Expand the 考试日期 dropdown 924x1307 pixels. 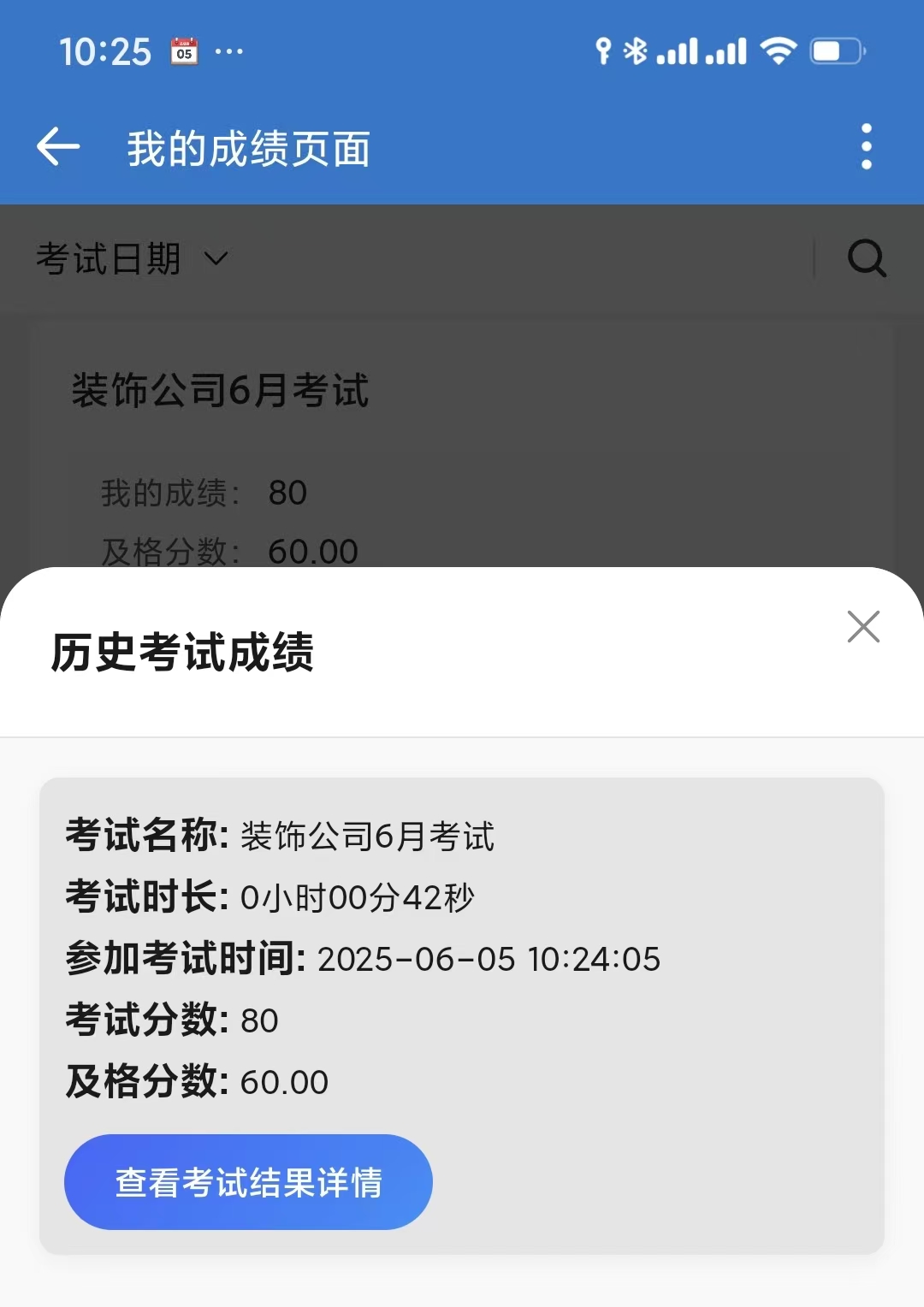133,258
